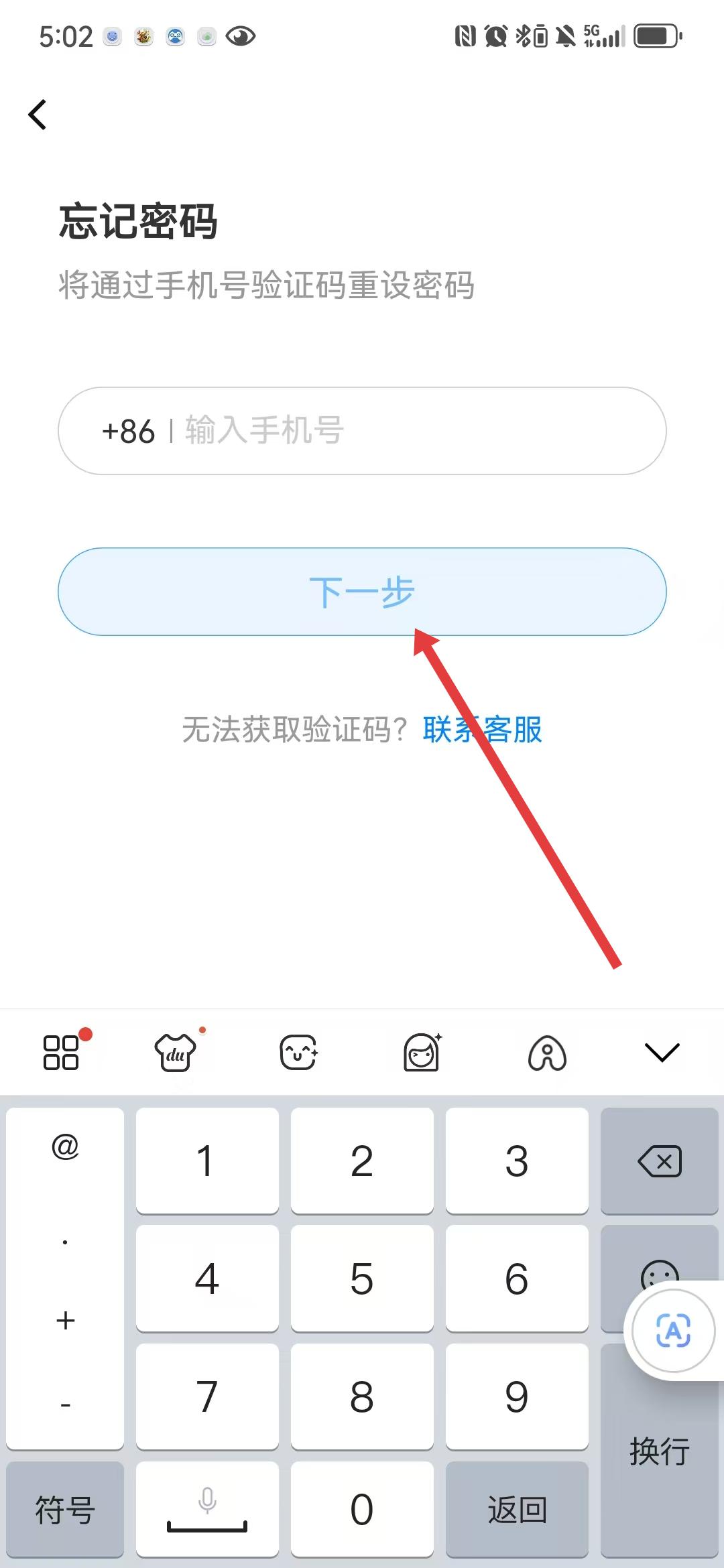Tap the space bar with the microphone icon
This screenshot has height=1568, width=724.
[206, 1509]
